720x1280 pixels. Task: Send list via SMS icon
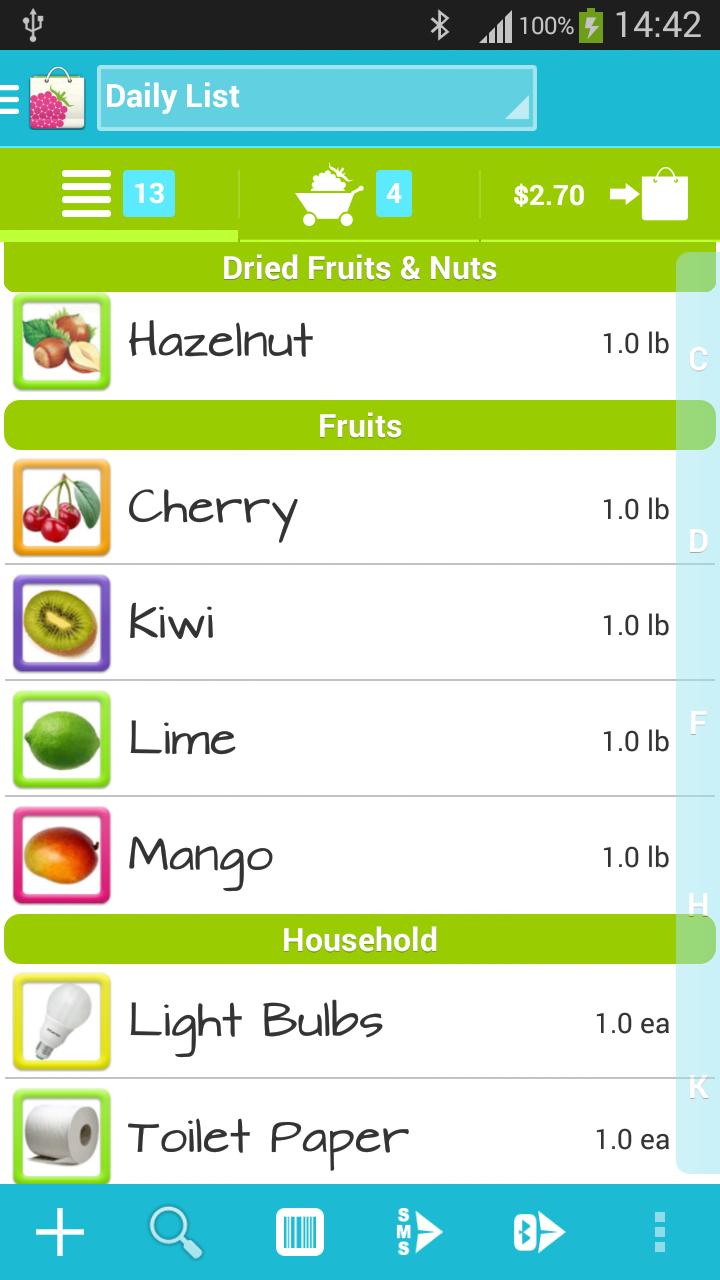coord(420,1232)
